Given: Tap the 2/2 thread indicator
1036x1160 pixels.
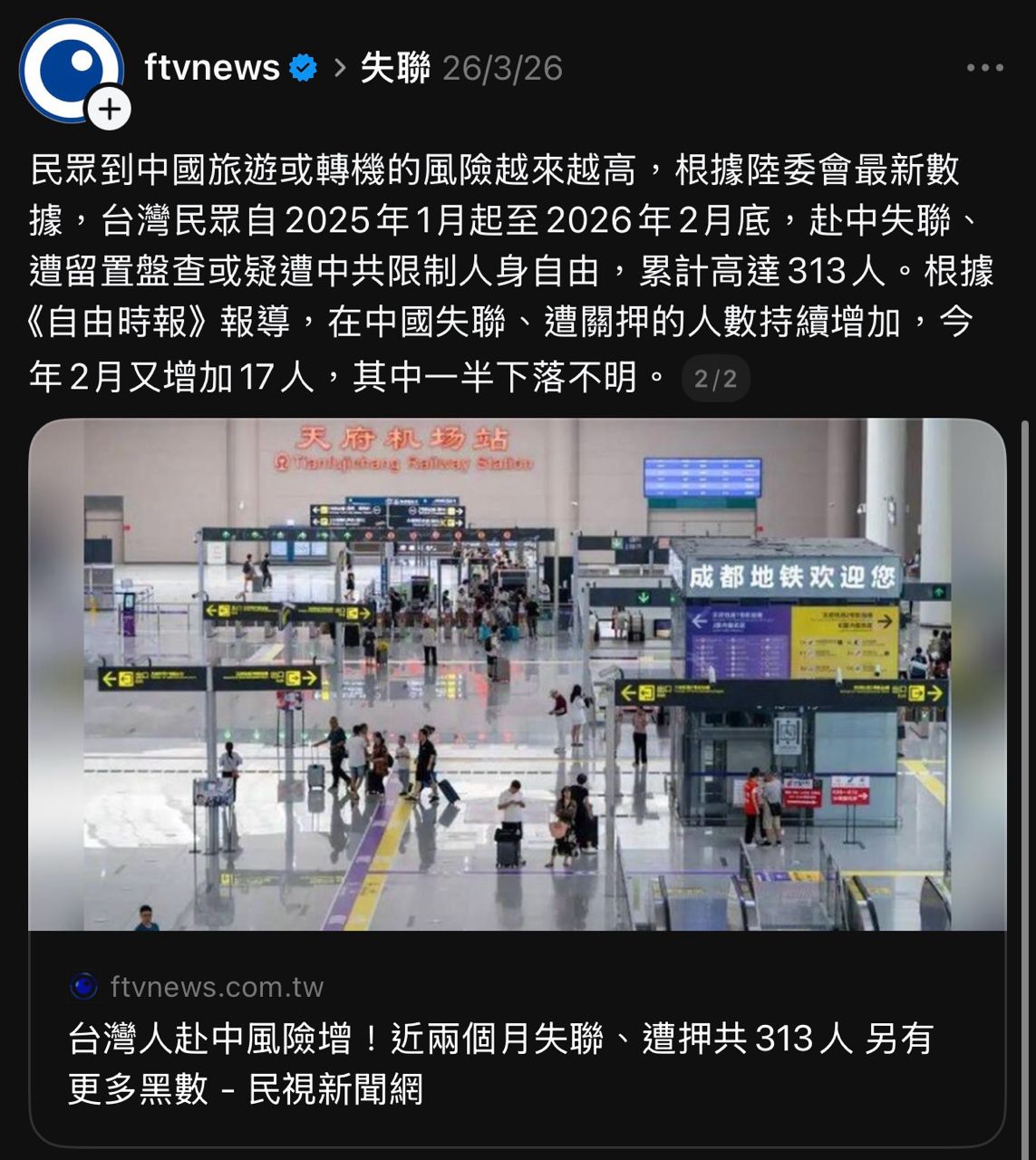Looking at the screenshot, I should coord(715,378).
